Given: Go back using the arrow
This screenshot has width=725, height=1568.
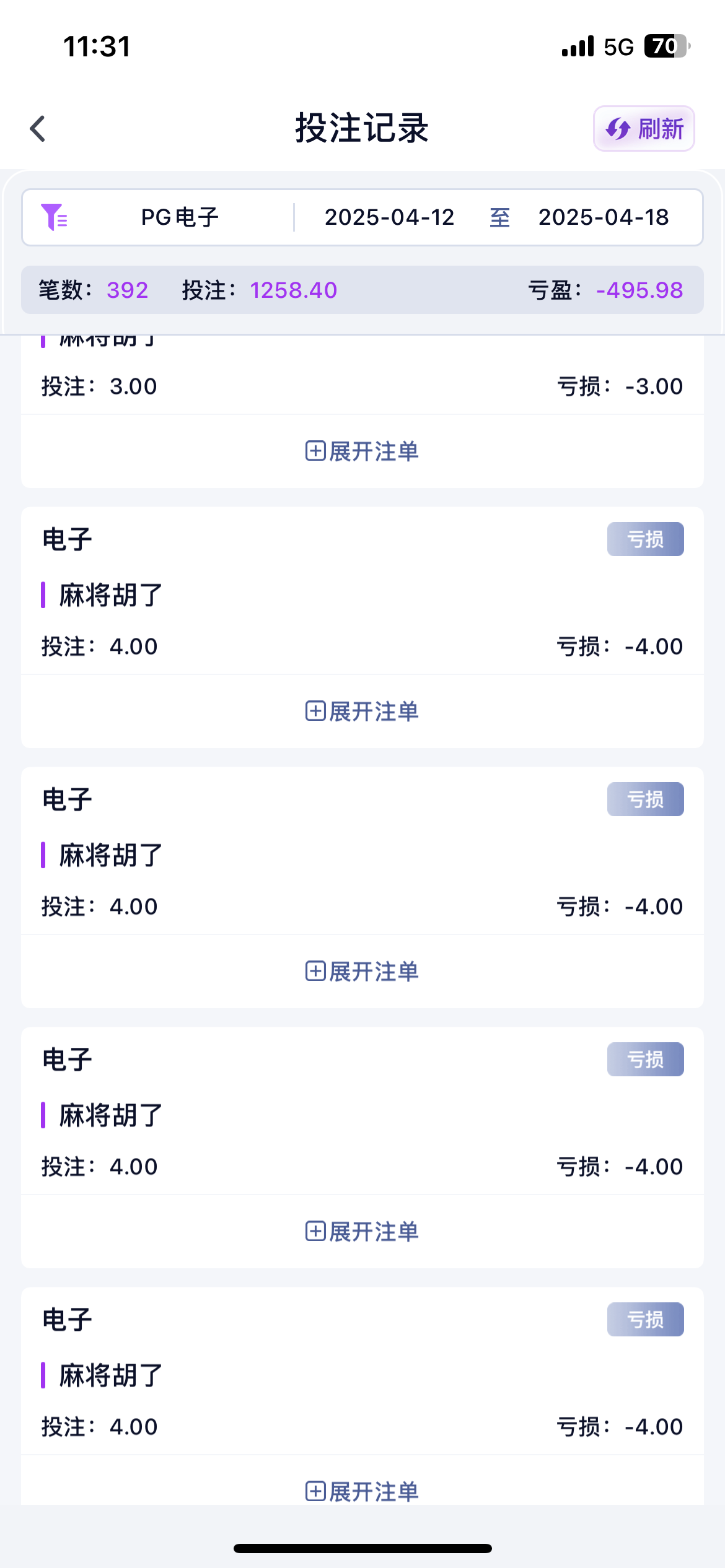Looking at the screenshot, I should point(38,129).
